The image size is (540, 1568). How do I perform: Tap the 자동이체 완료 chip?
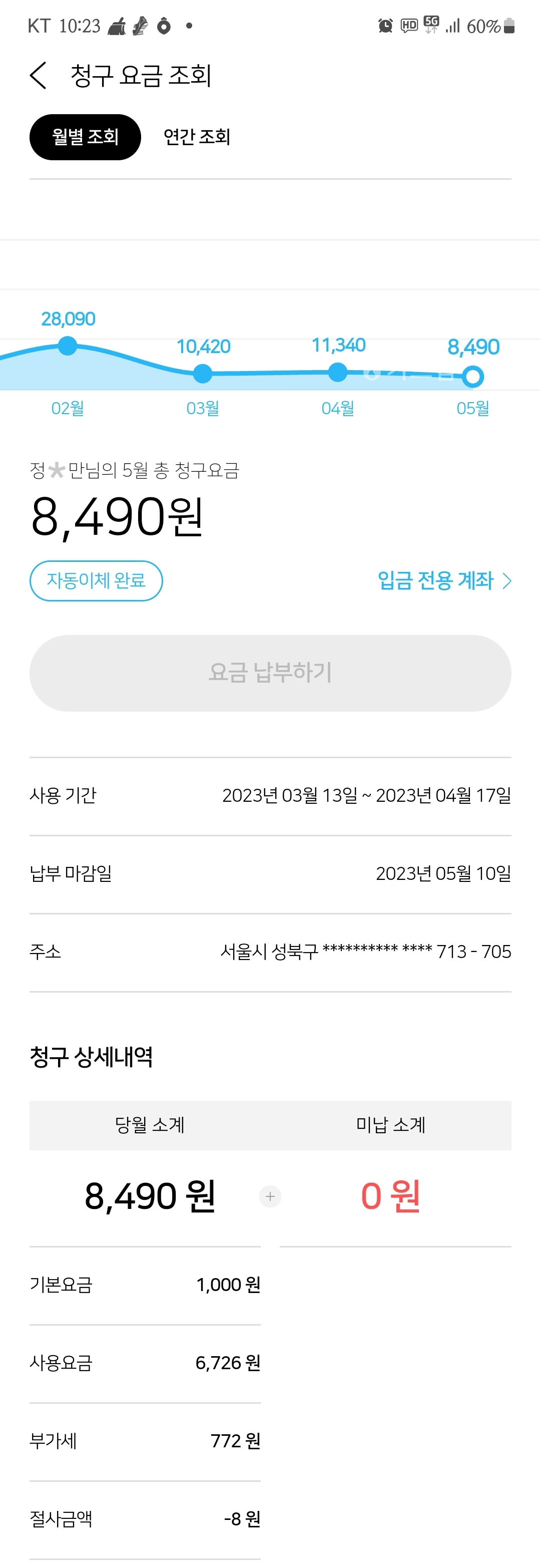pos(96,581)
